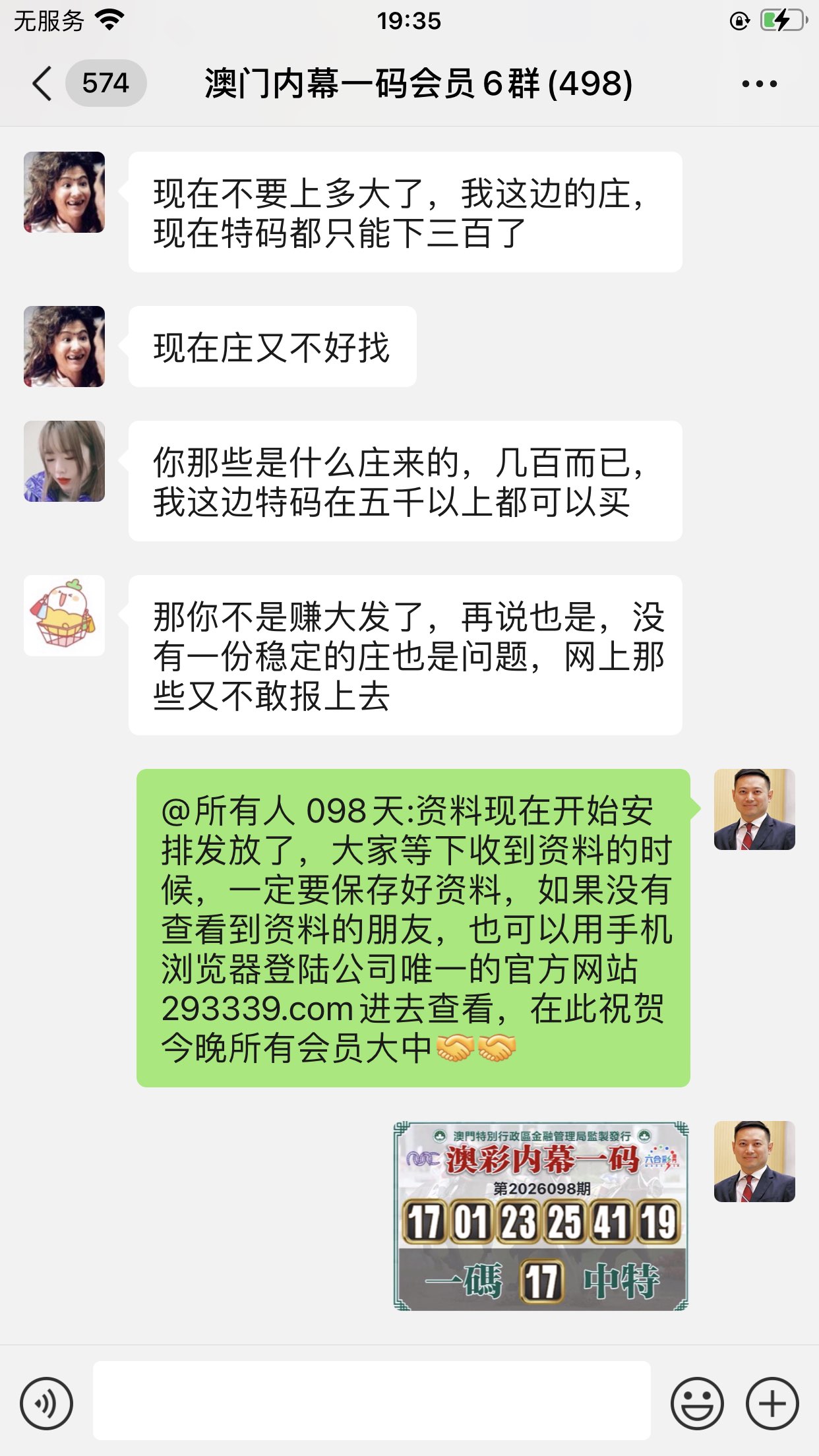Tap the message text field
Viewport: 819px width, 1456px height.
tap(371, 1400)
